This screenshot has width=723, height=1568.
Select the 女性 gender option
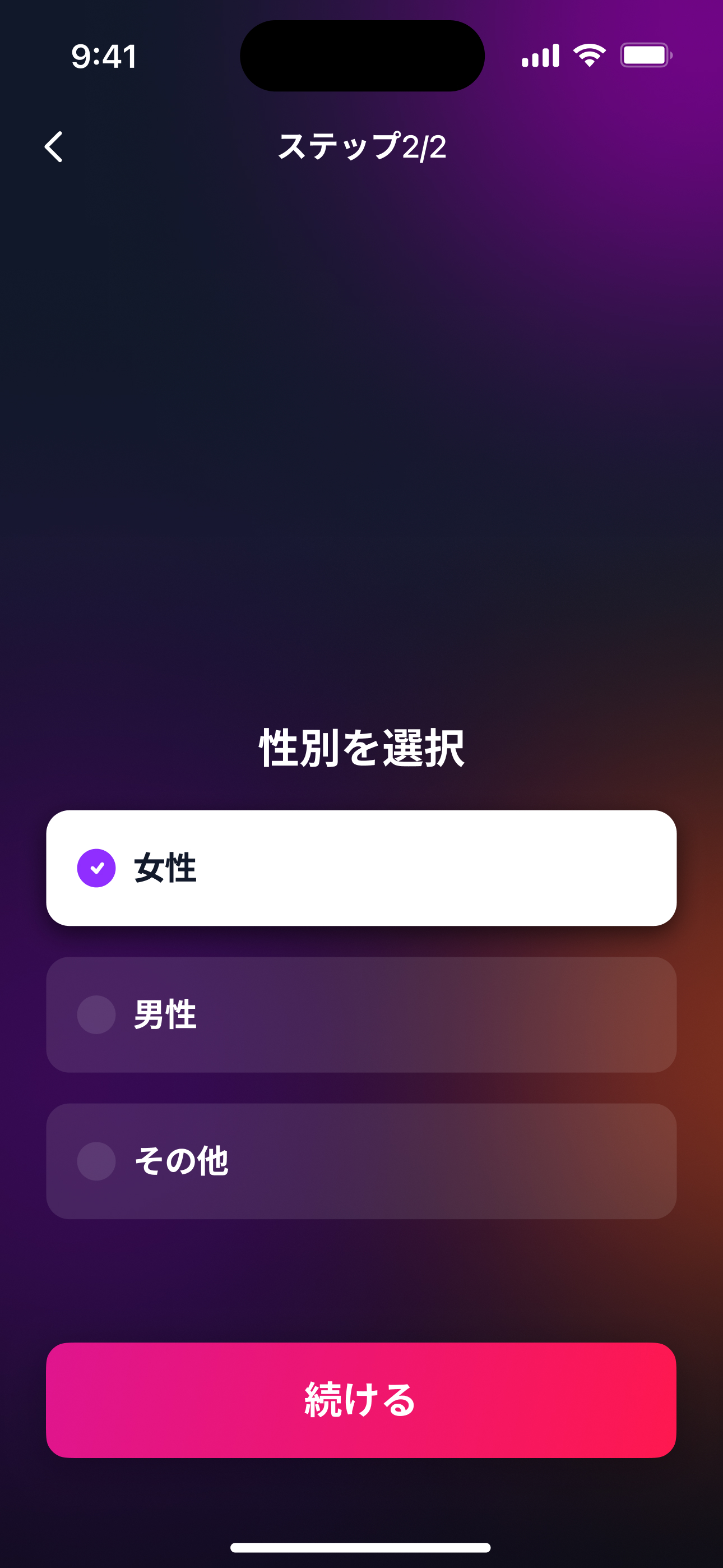tap(361, 869)
